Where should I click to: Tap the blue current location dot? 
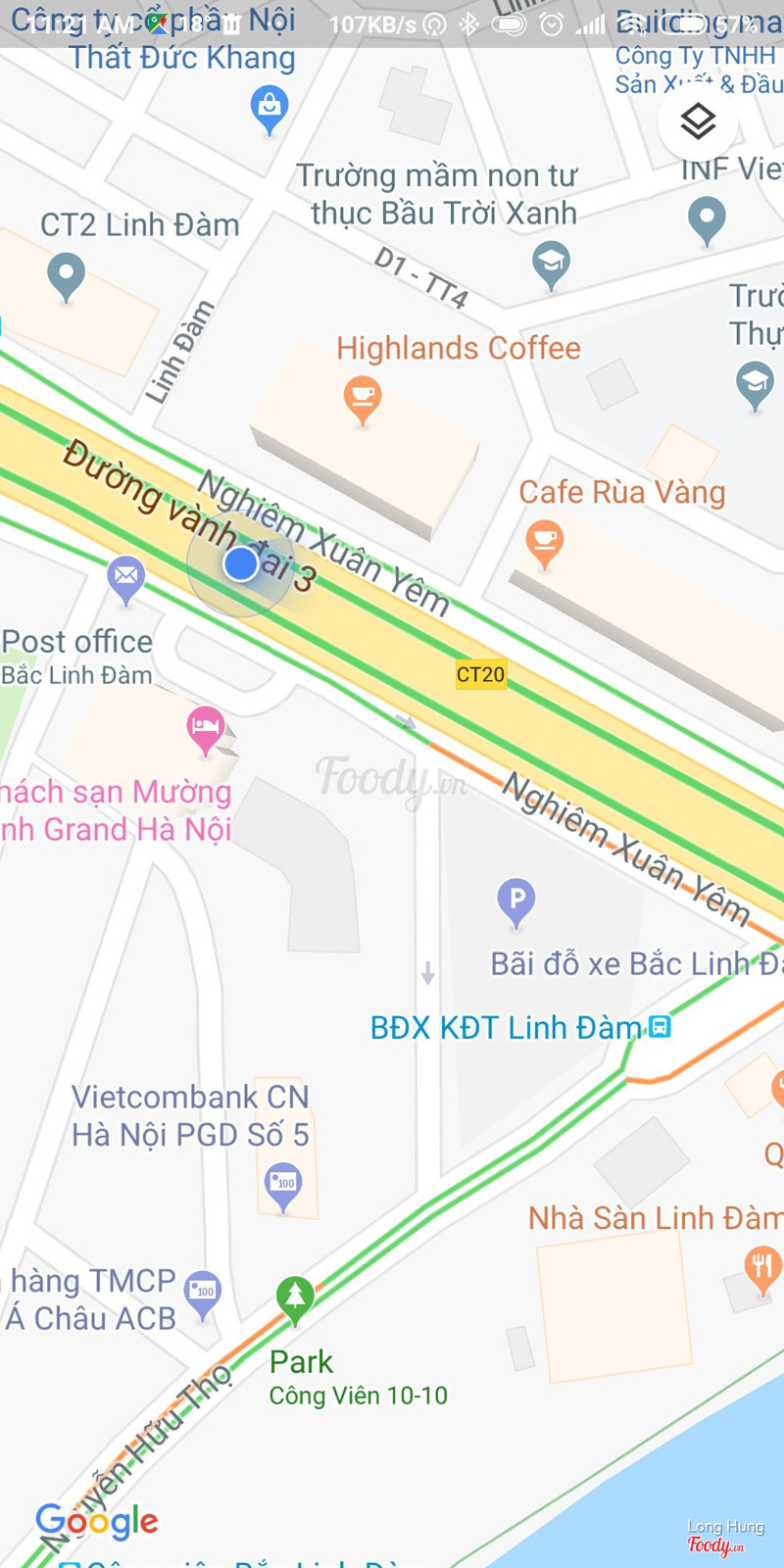241,563
